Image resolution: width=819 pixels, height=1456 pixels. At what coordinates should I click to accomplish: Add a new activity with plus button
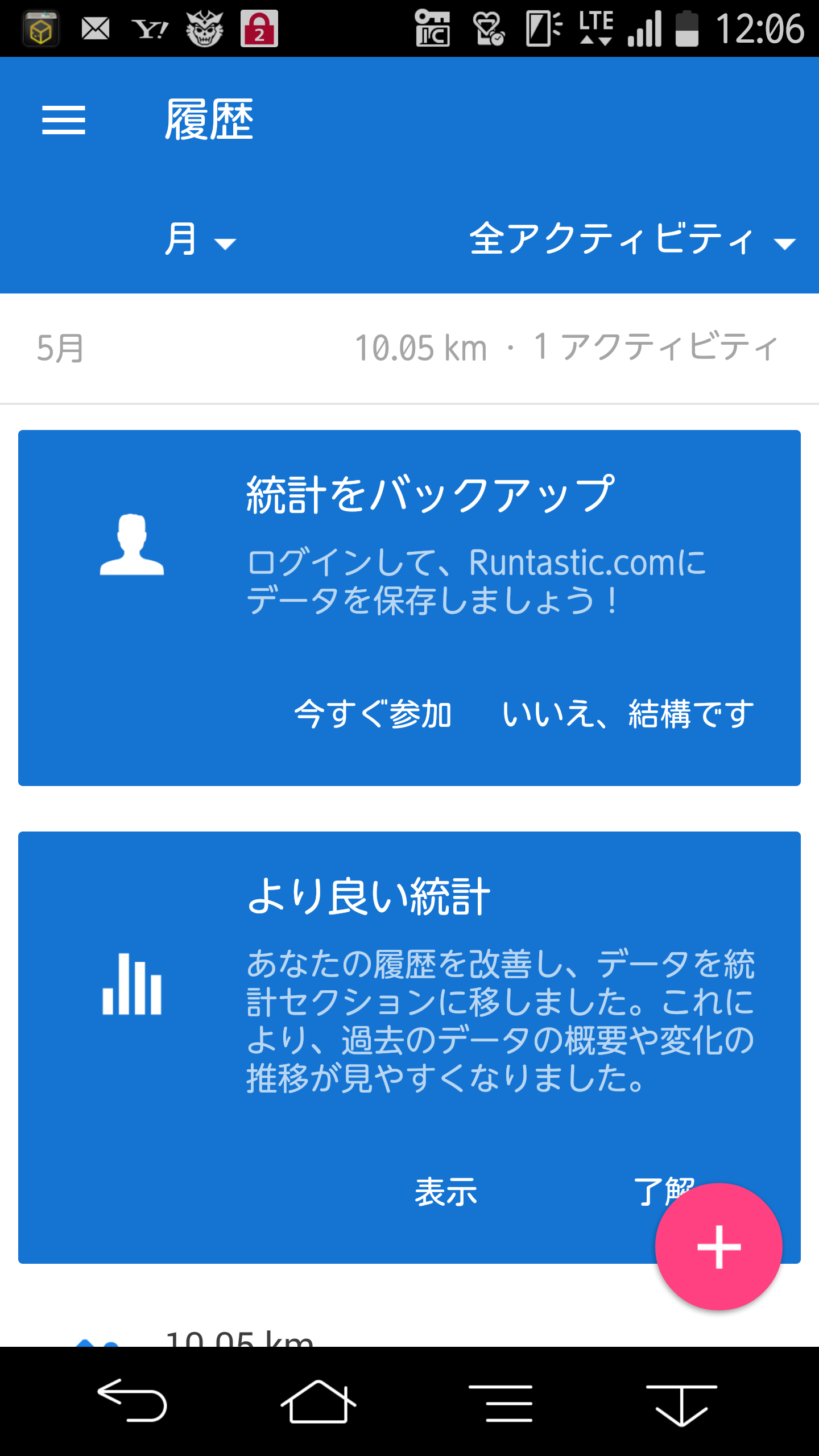(x=719, y=1247)
